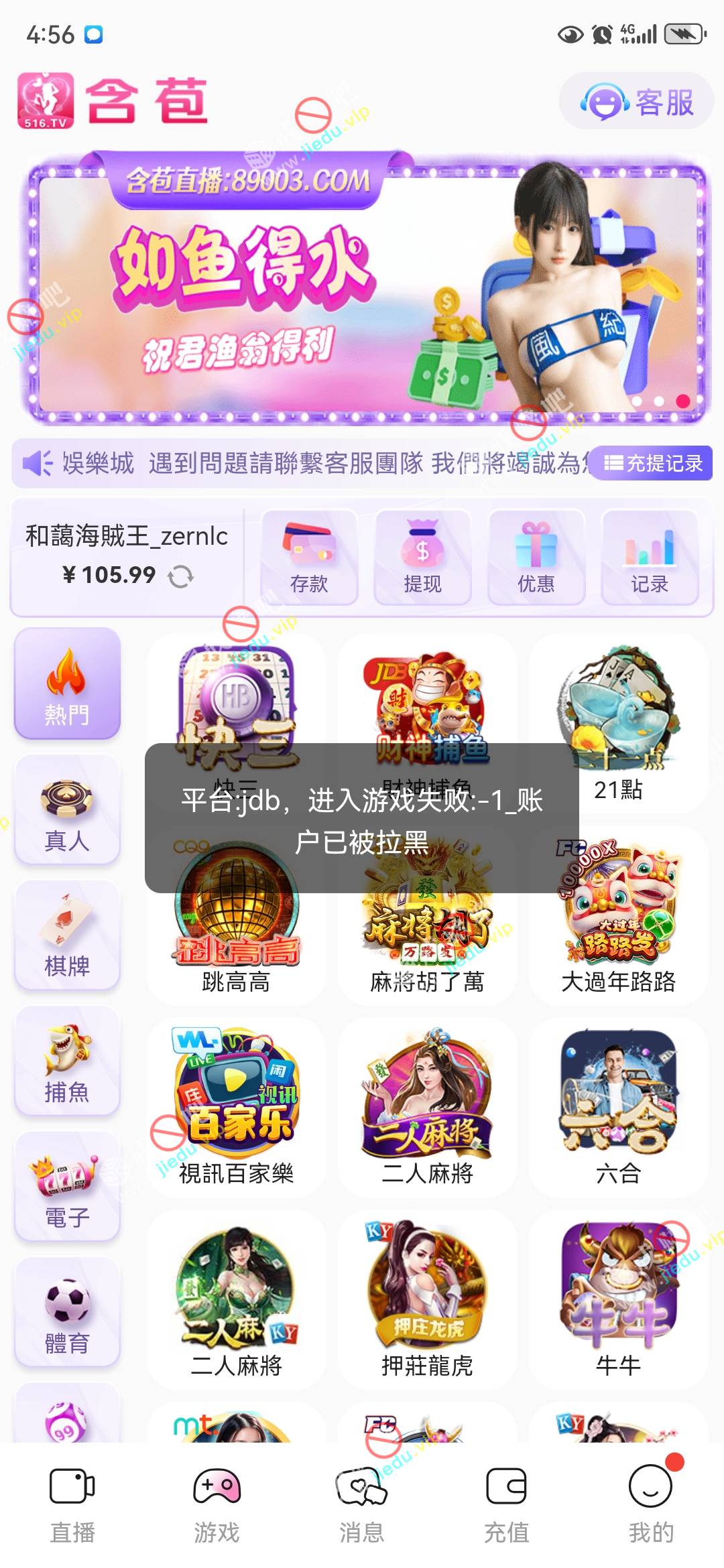Open the 记录 history button
The image size is (724, 1568).
pos(650,558)
